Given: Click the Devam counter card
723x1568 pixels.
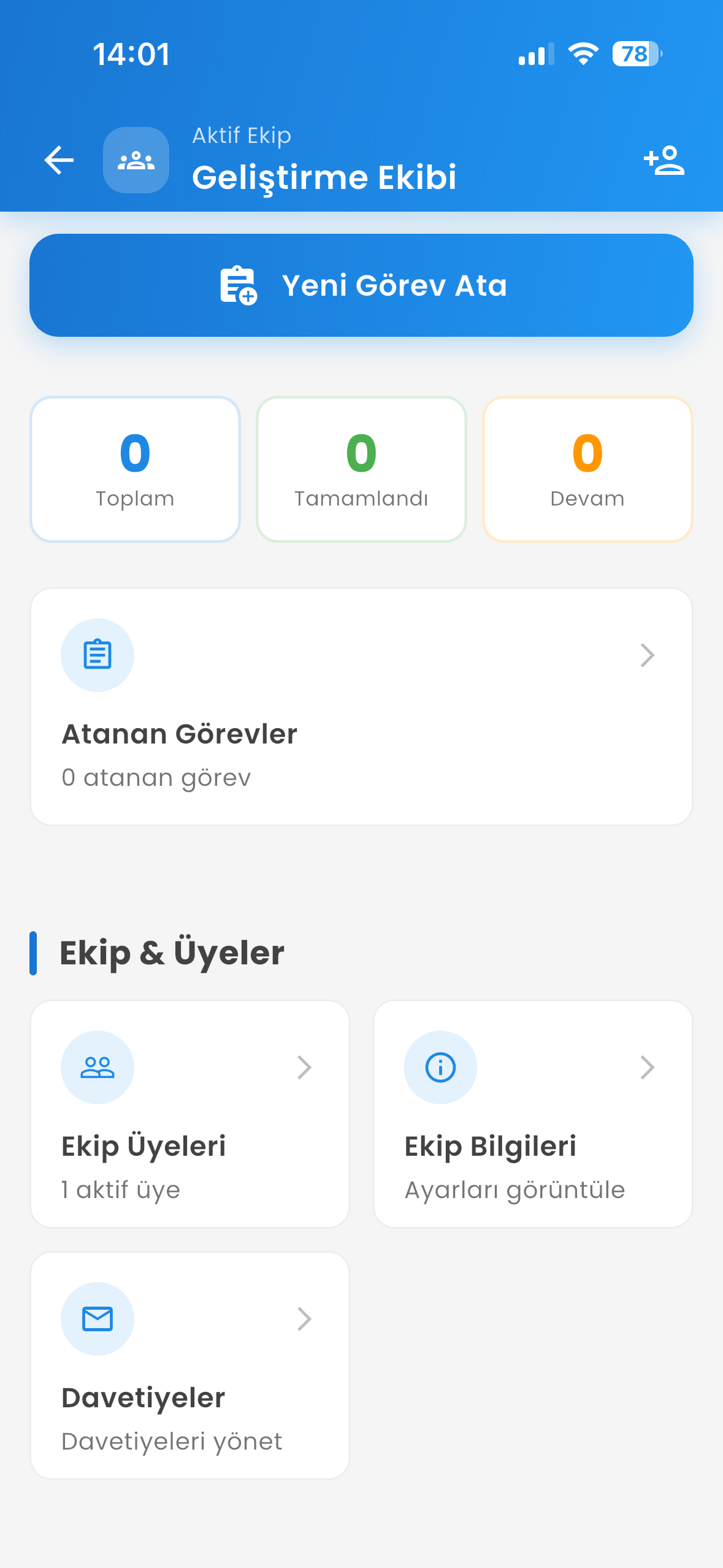Looking at the screenshot, I should (x=587, y=468).
